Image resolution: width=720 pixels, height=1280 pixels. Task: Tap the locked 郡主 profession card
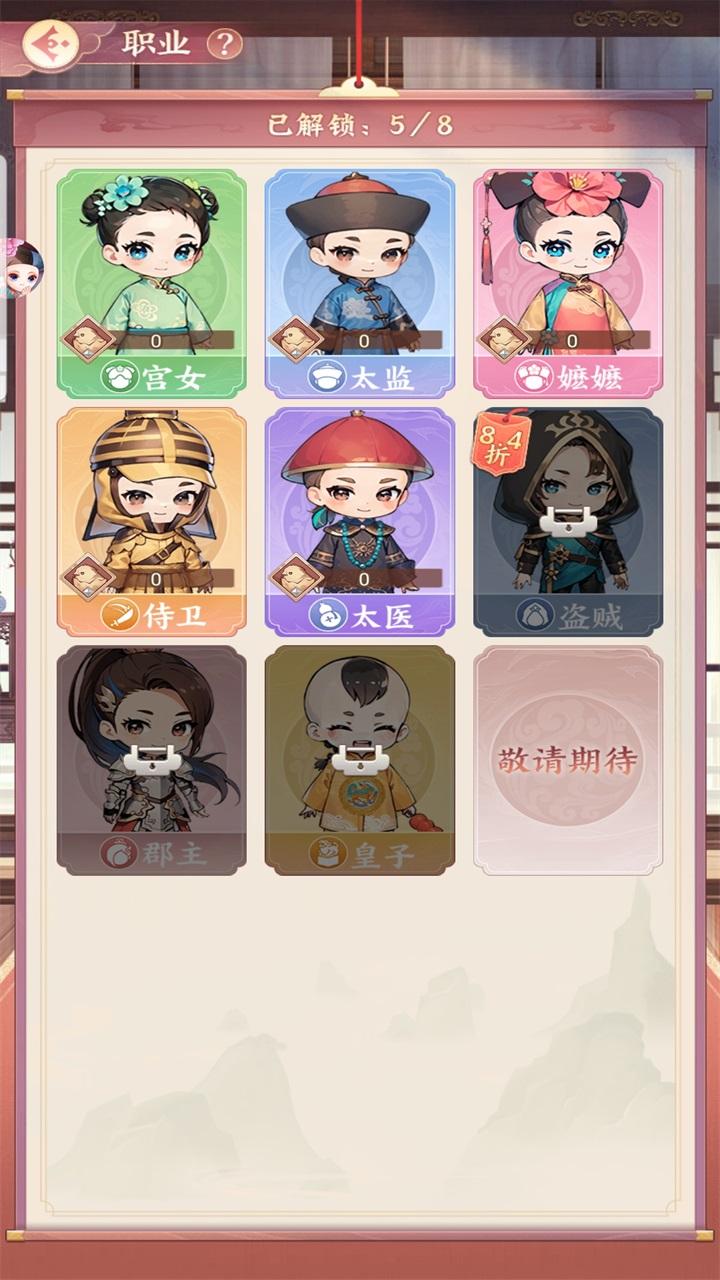[x=152, y=760]
